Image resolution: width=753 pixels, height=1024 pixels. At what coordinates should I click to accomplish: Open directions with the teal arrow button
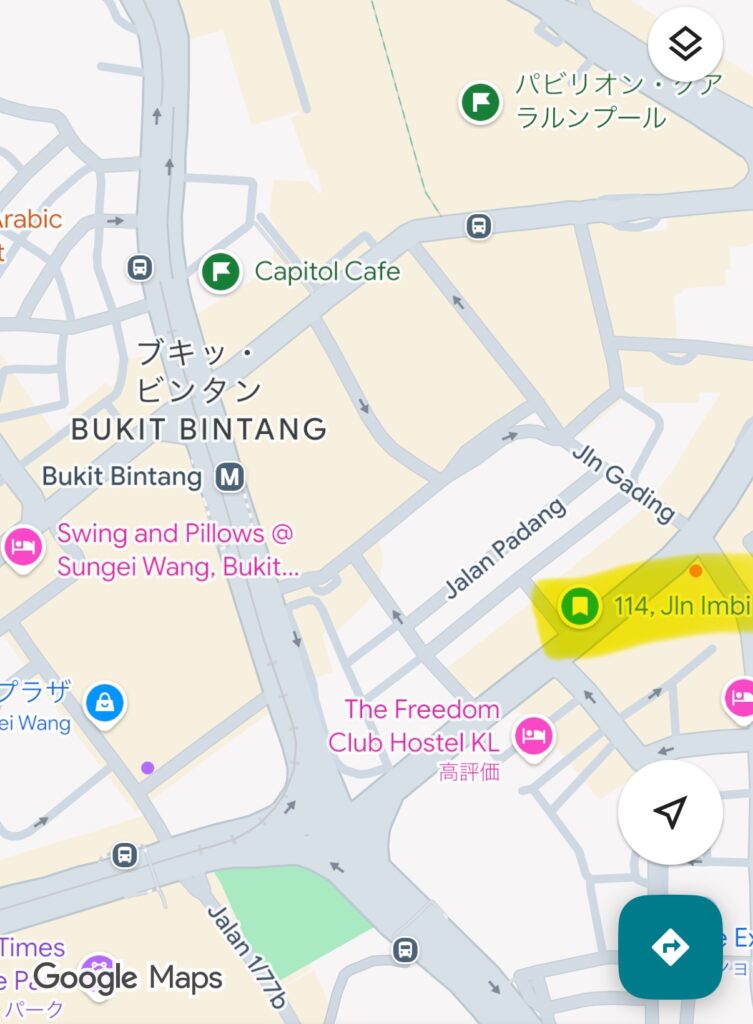670,946
